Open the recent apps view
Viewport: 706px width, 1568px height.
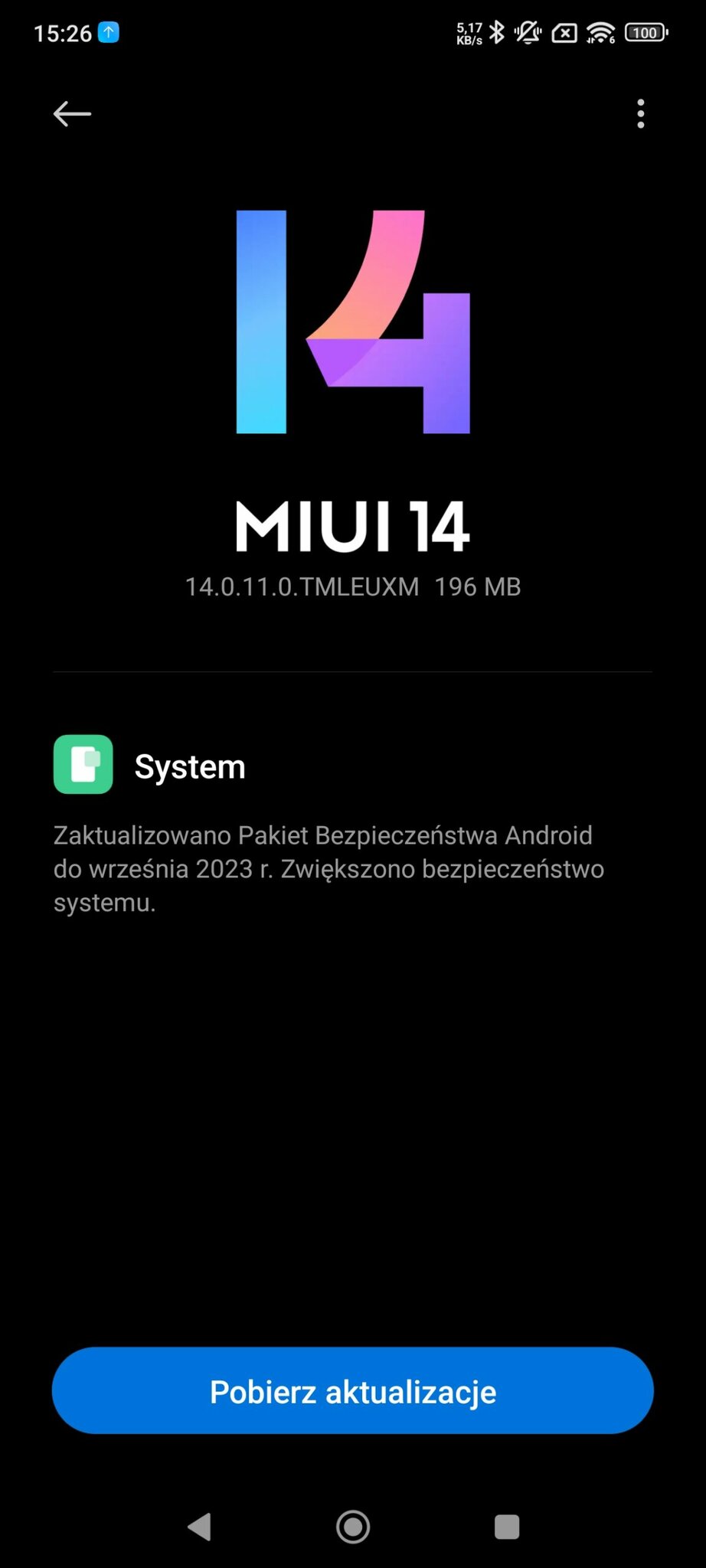pos(506,1526)
